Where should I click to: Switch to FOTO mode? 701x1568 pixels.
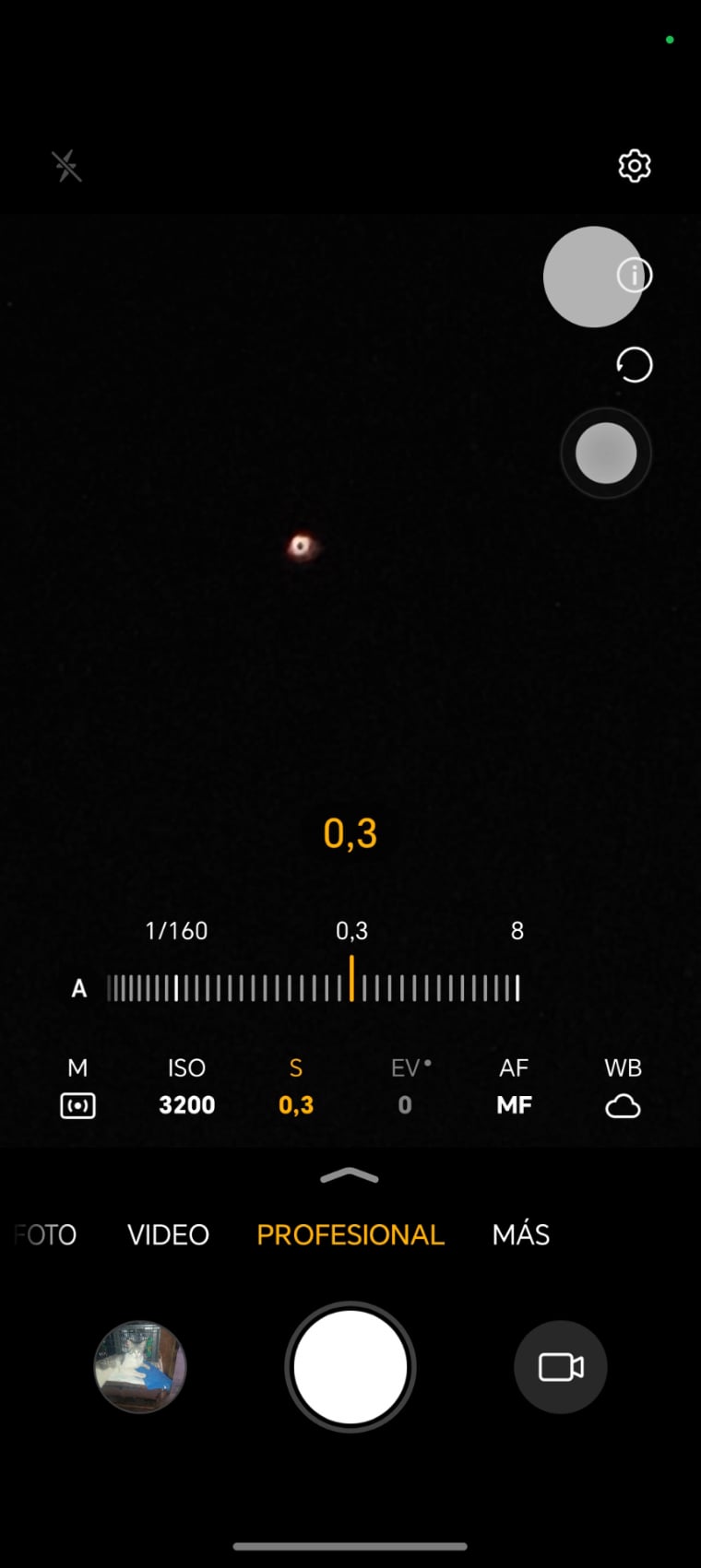(46, 1235)
